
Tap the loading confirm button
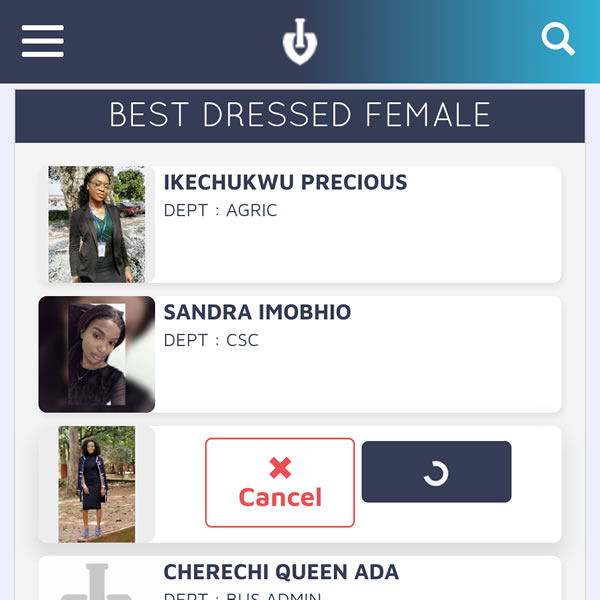tap(436, 472)
